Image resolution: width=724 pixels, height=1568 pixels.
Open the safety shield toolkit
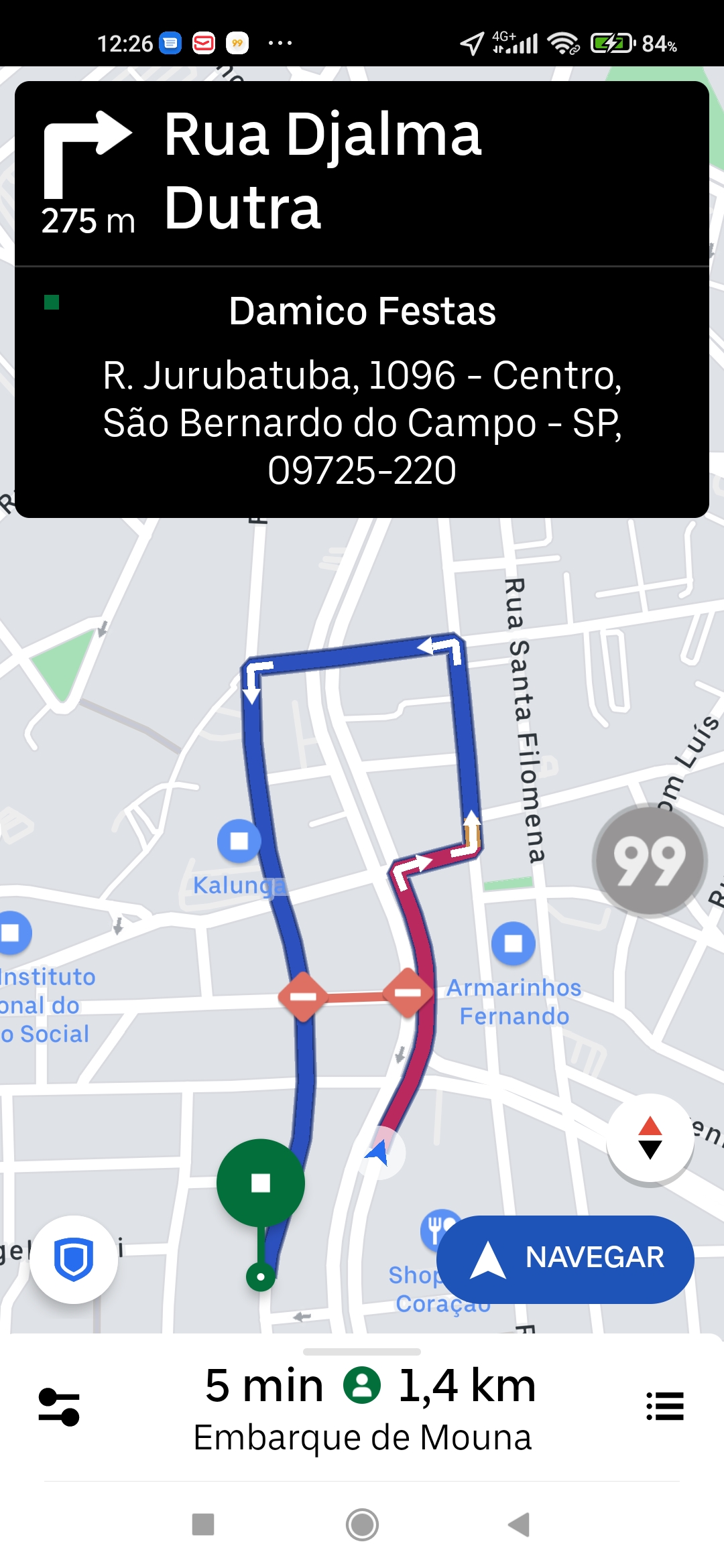(x=74, y=1259)
